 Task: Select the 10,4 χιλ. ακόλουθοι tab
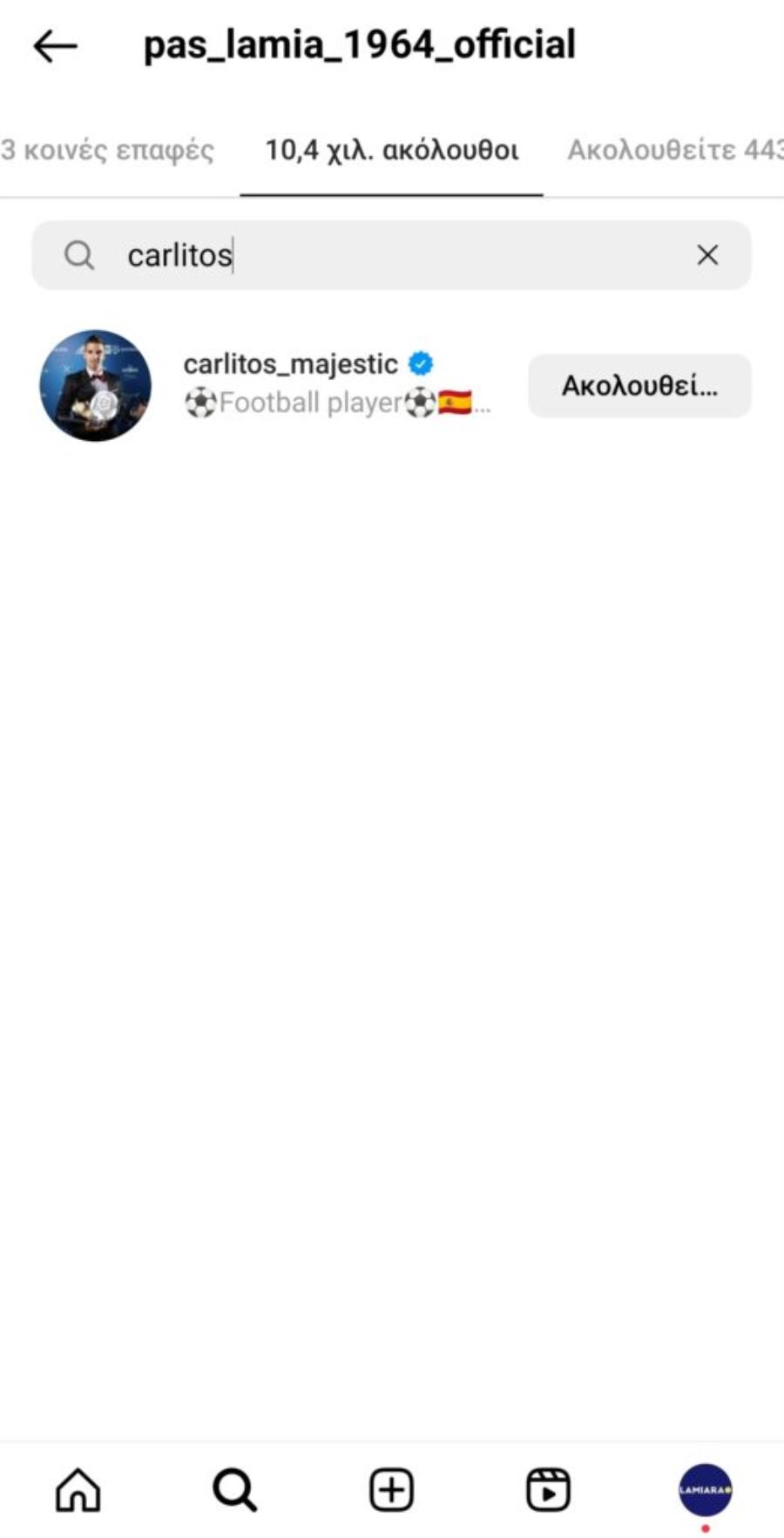[391, 151]
